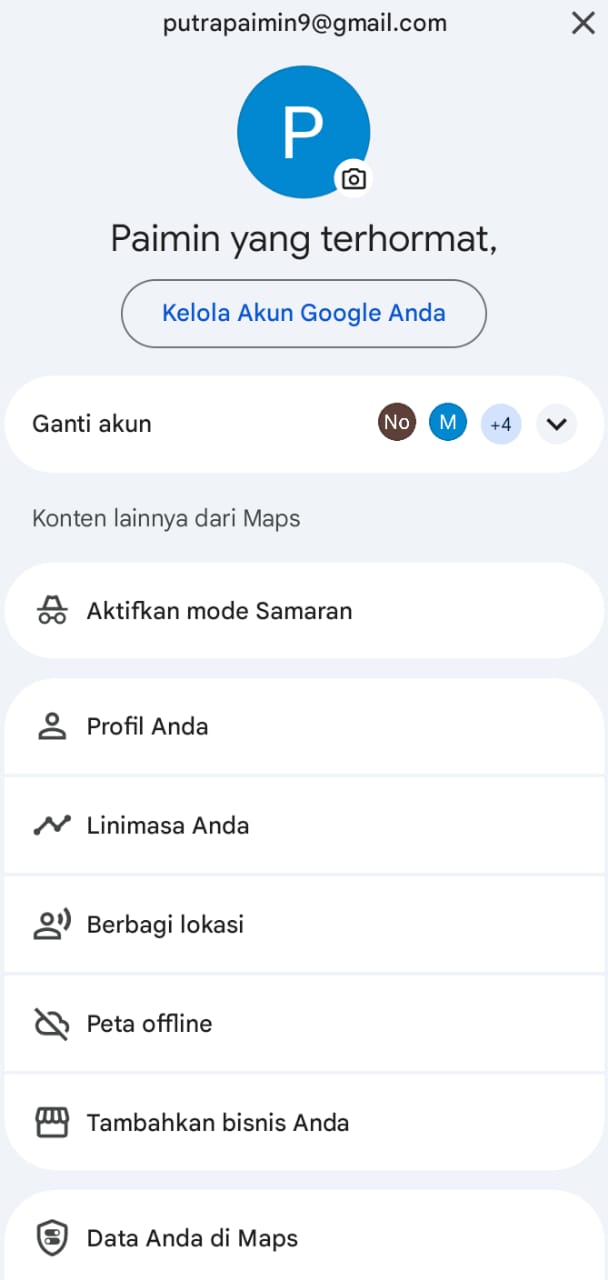Go to Berbagi lokasi

click(165, 924)
